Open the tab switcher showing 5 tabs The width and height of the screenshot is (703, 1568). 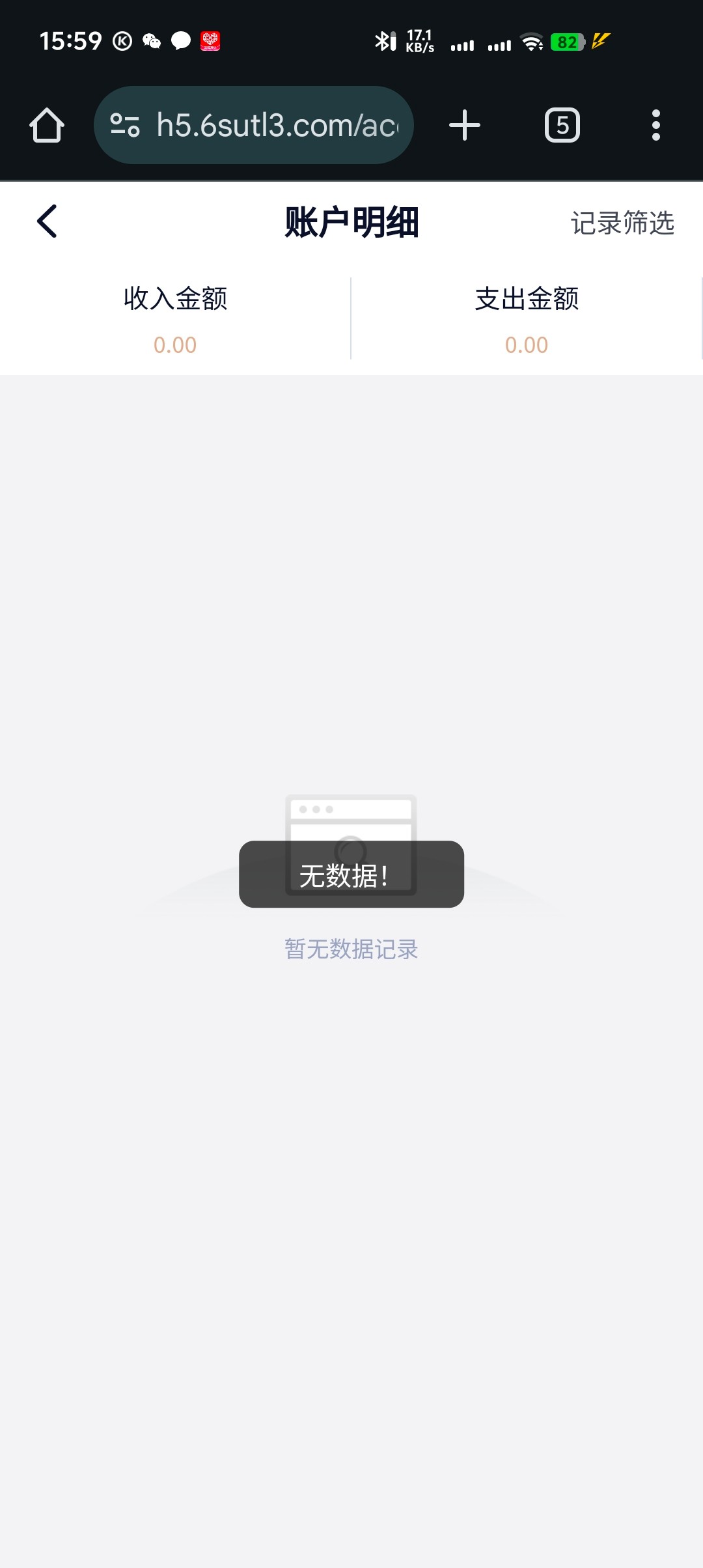coord(562,125)
